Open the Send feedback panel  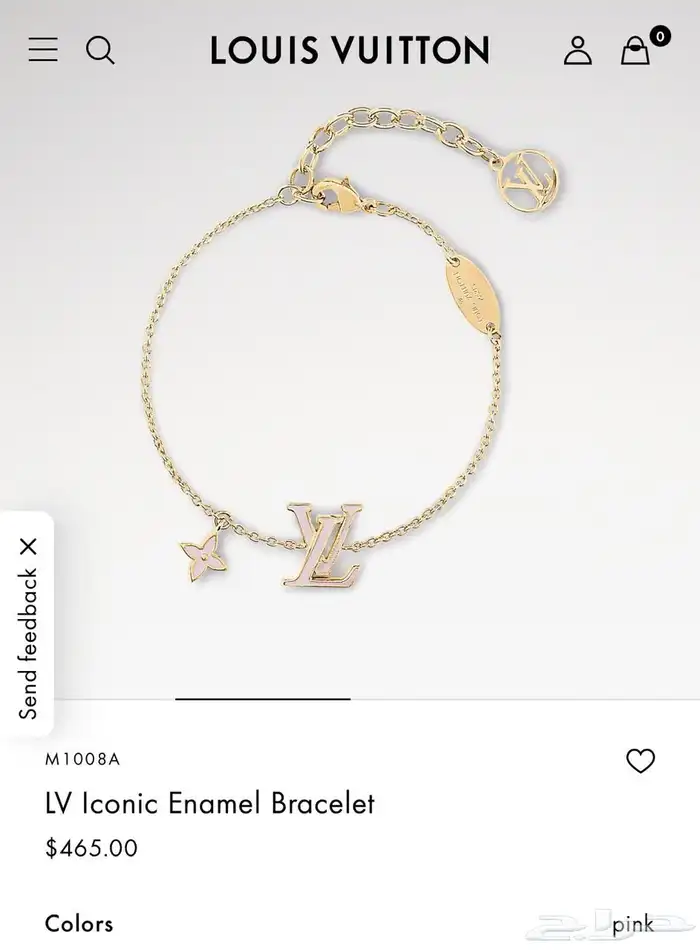click(28, 643)
